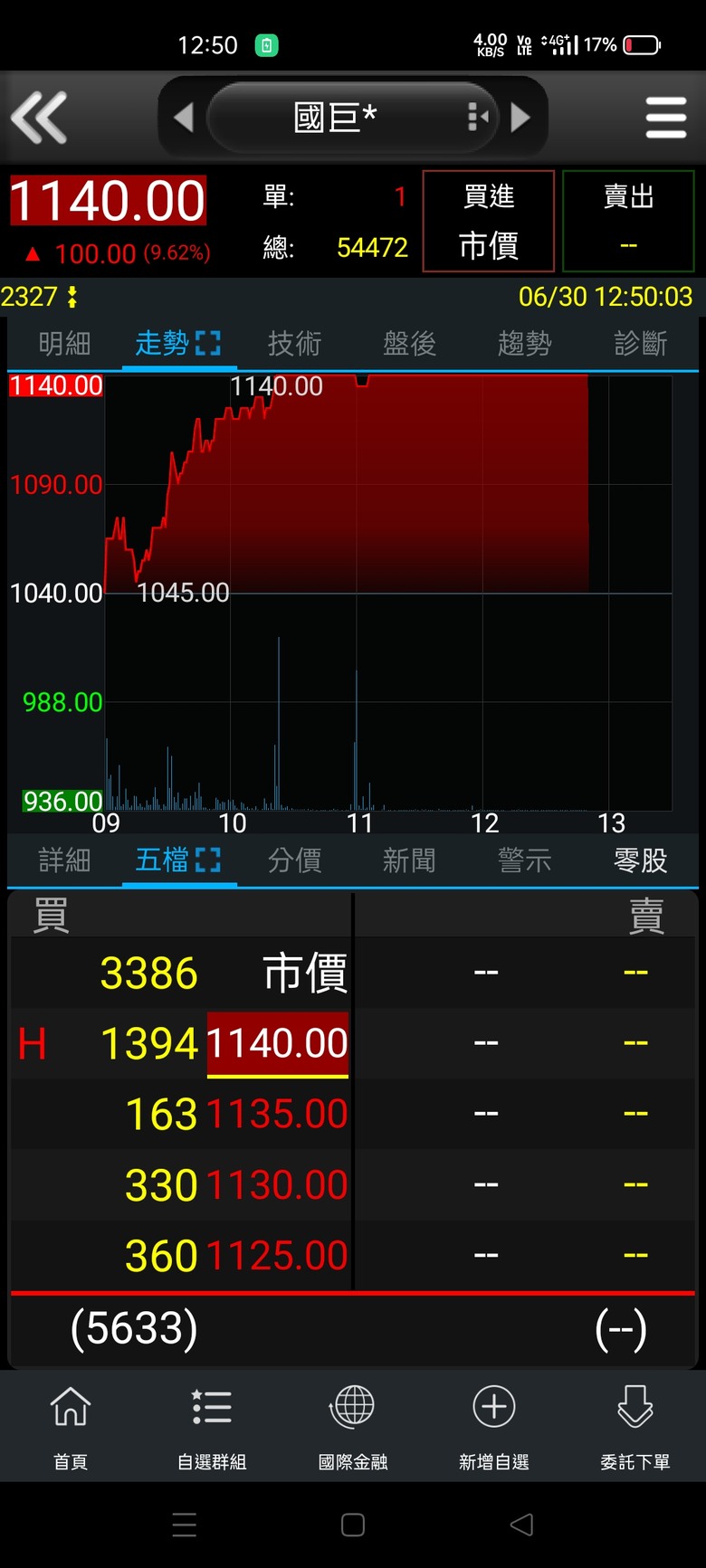
Task: Open the hamburger menu
Action: (666, 118)
